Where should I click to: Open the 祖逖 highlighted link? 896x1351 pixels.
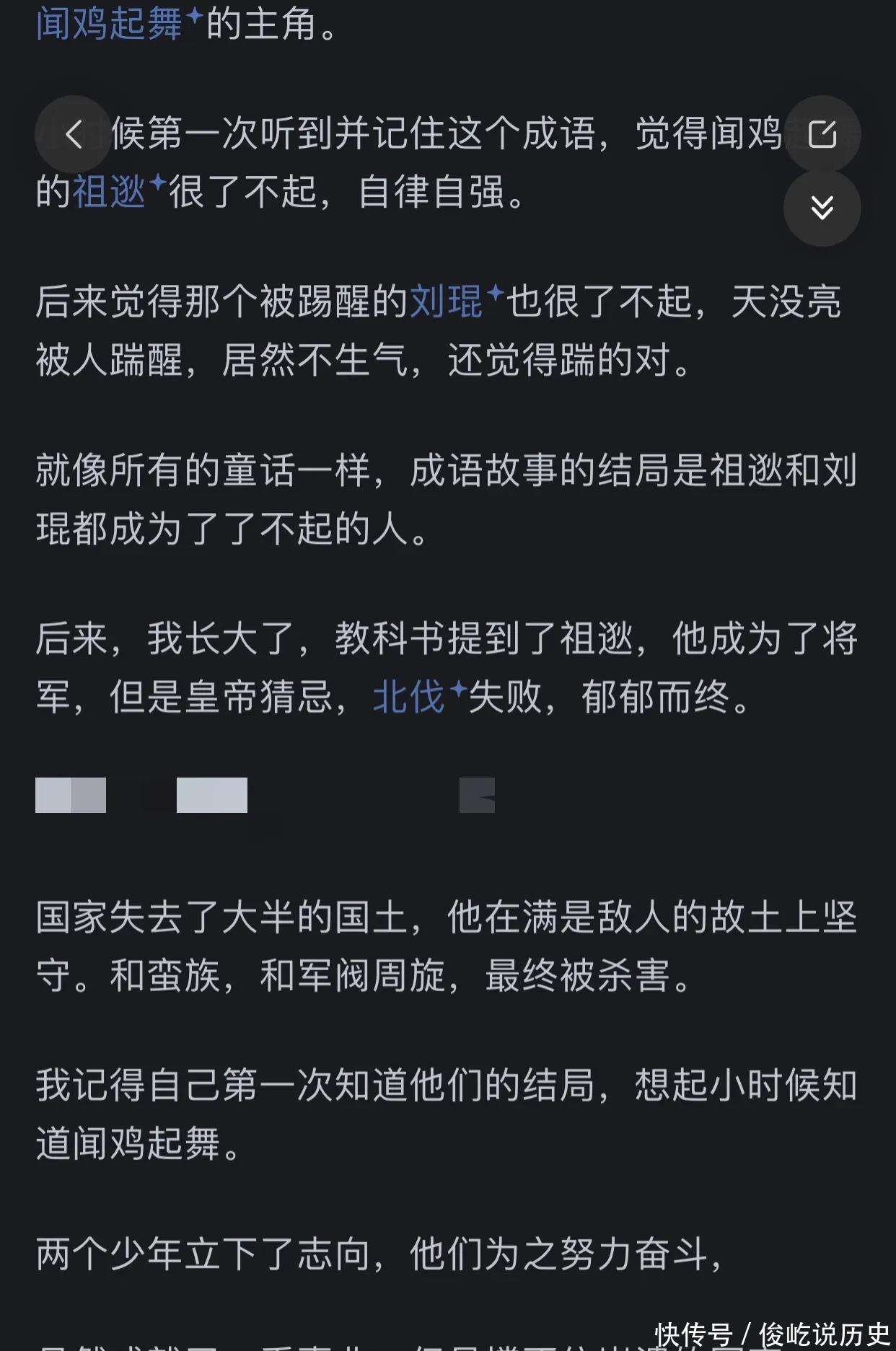tap(110, 193)
